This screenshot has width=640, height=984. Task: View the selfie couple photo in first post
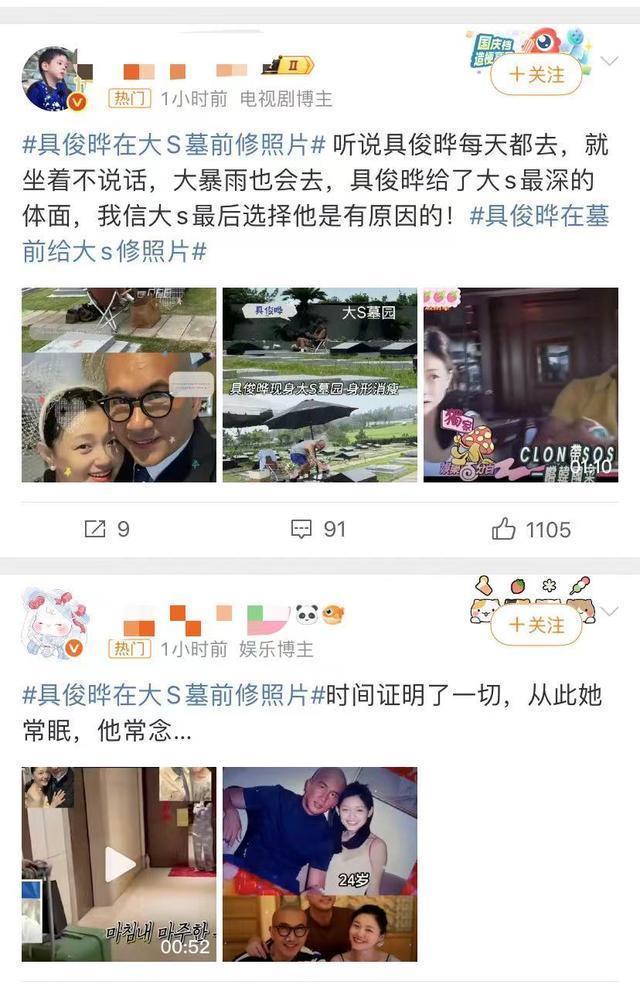118,385
